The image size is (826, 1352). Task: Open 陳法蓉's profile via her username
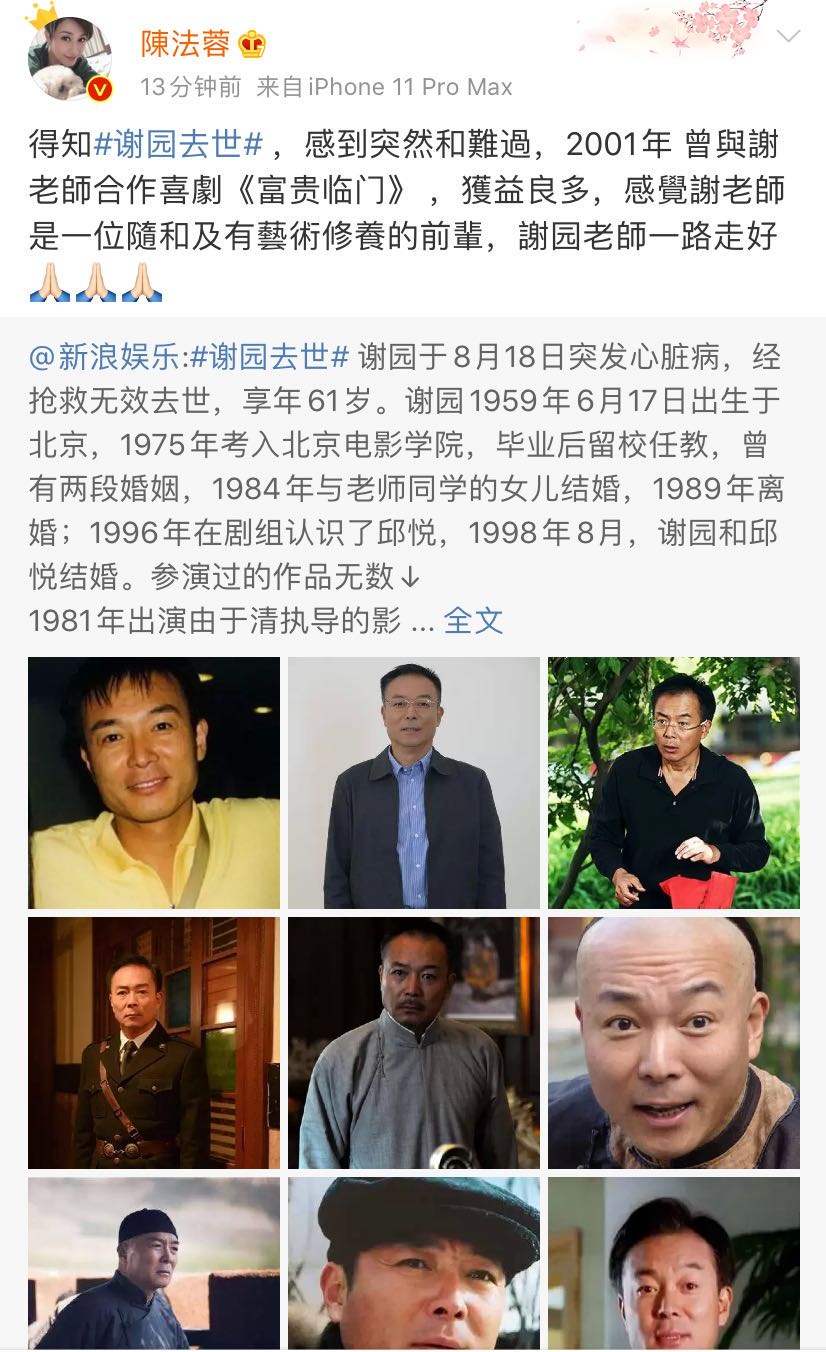click(182, 44)
